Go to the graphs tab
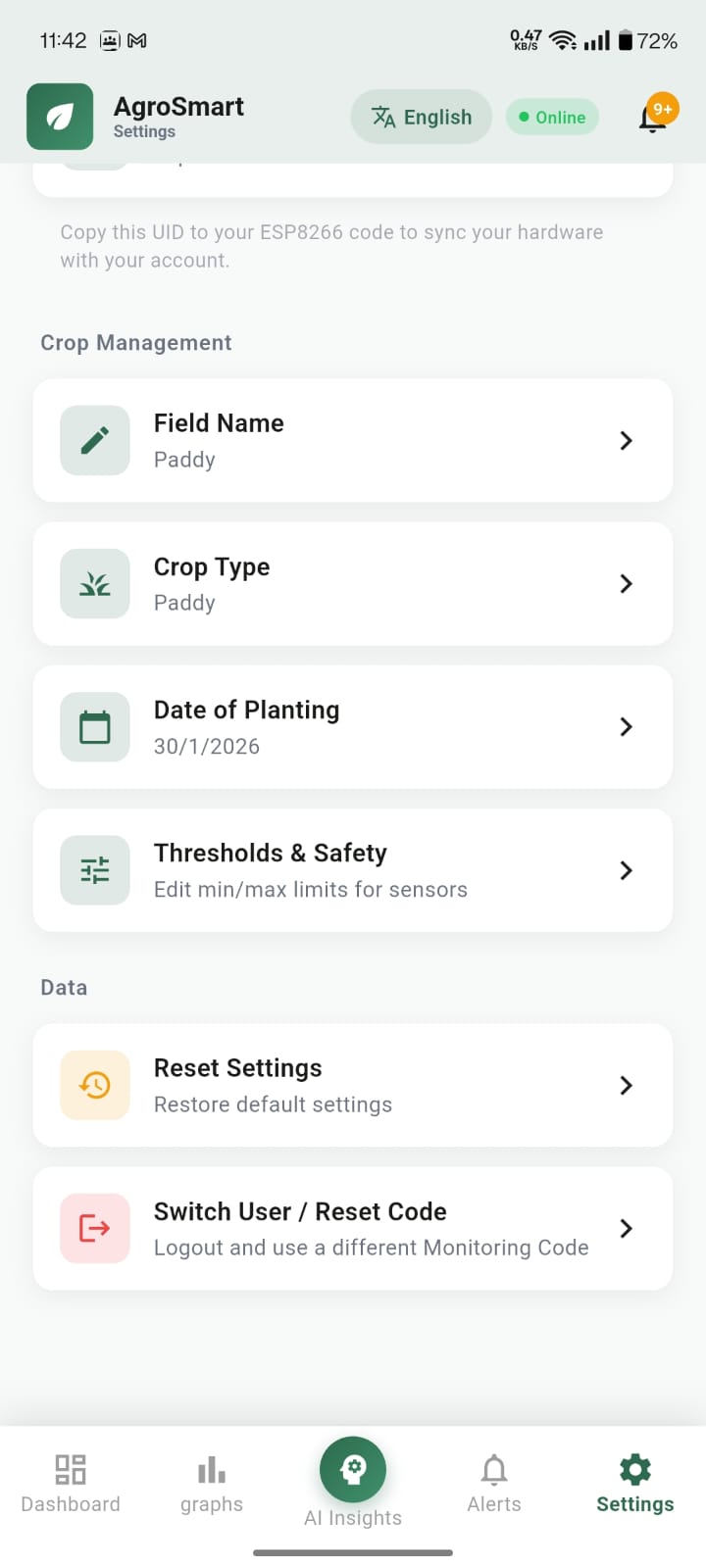The height and width of the screenshot is (1568, 706). 212,1484
